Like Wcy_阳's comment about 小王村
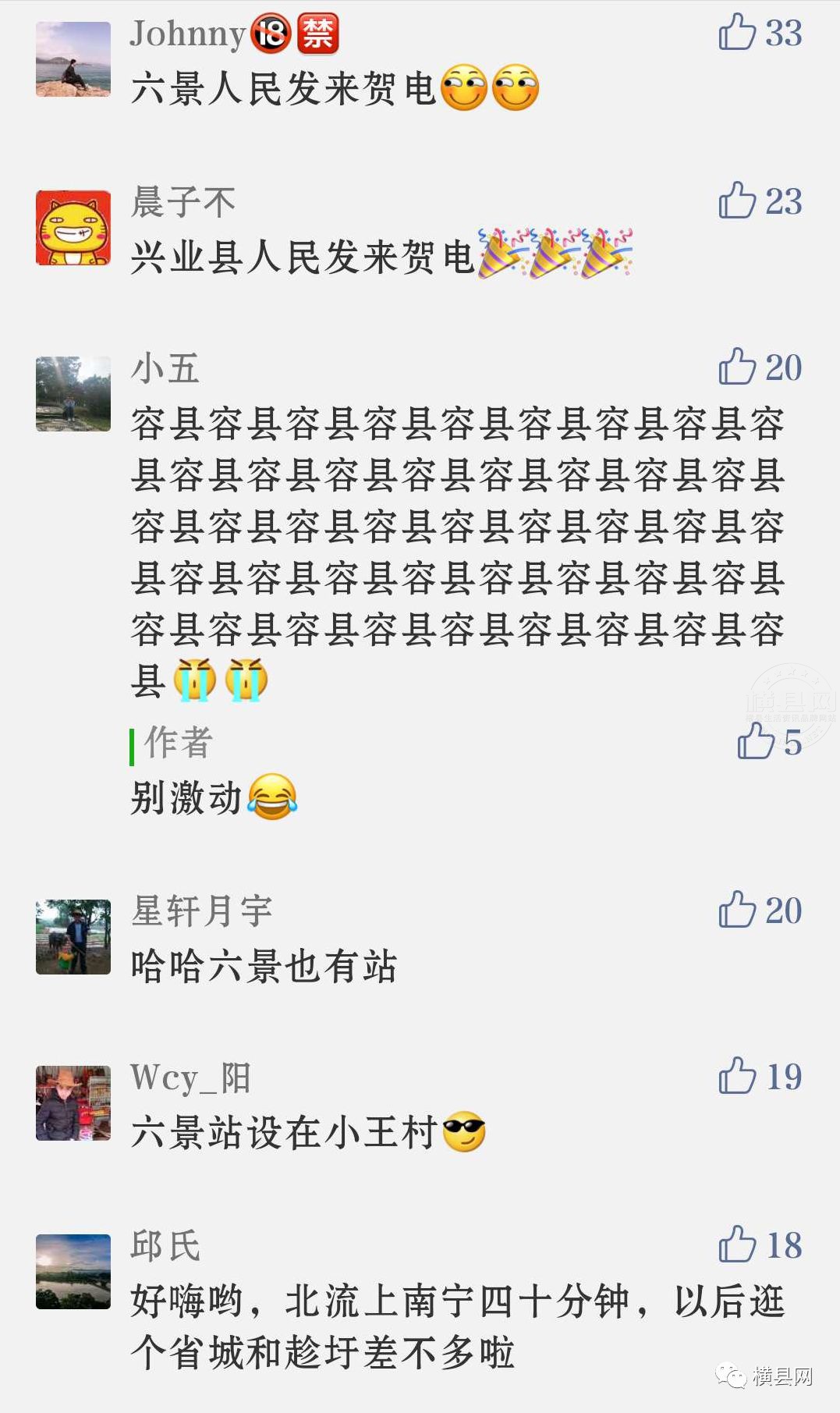 click(737, 1076)
